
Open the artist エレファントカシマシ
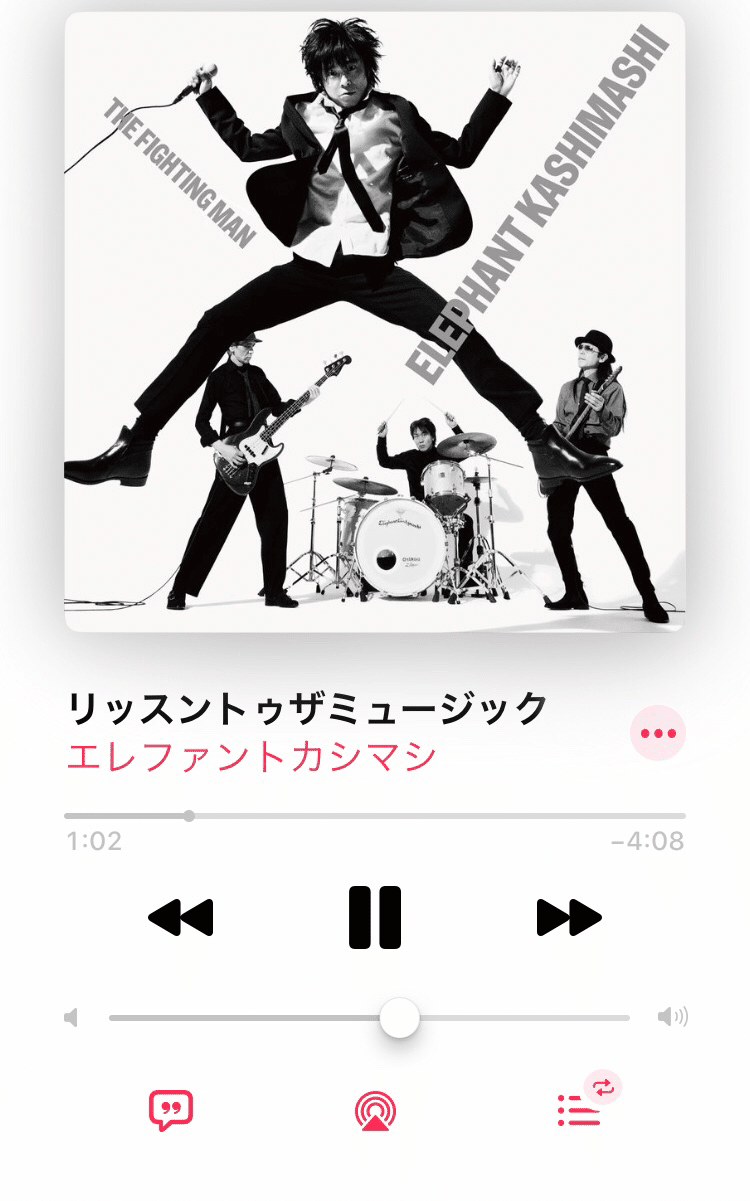pyautogui.click(x=252, y=757)
